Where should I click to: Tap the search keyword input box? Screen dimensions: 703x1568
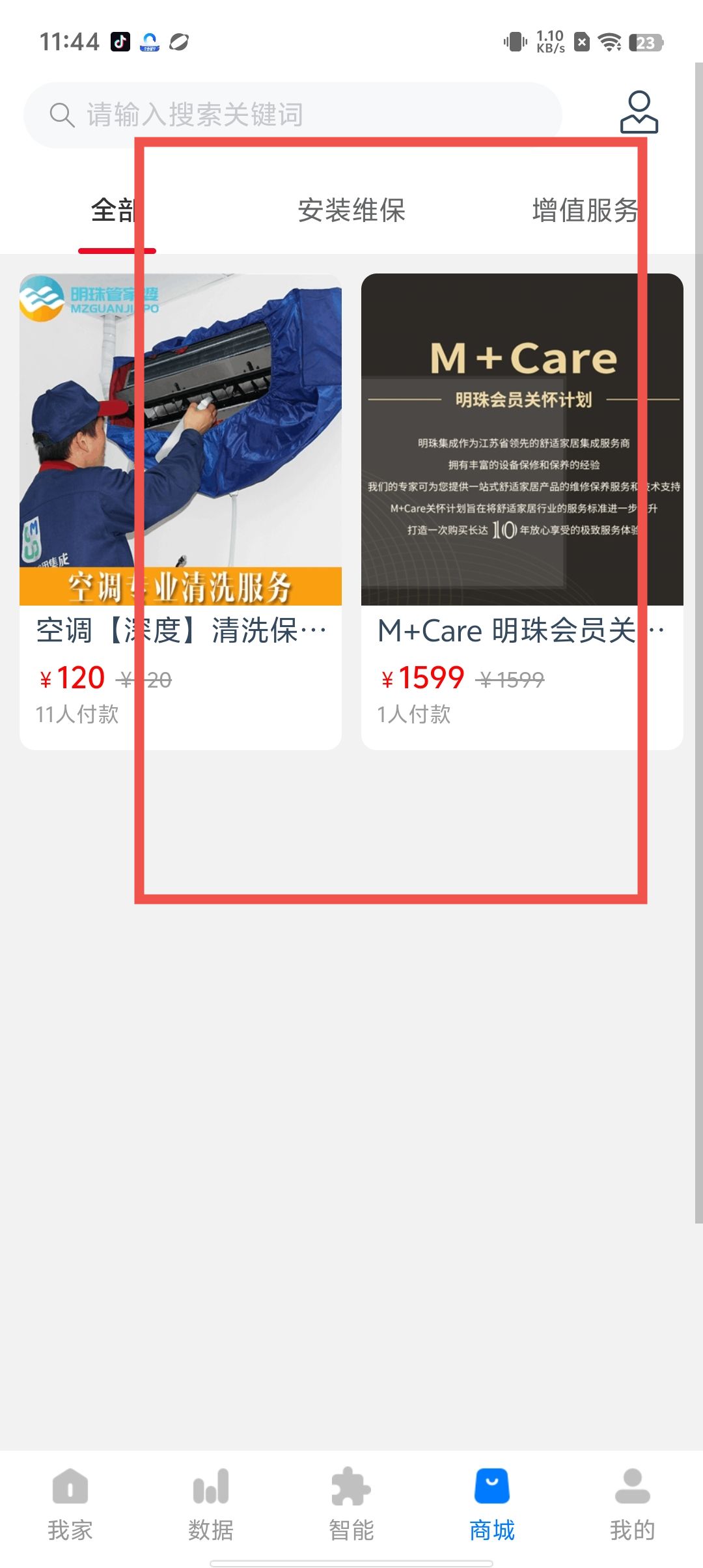(293, 115)
